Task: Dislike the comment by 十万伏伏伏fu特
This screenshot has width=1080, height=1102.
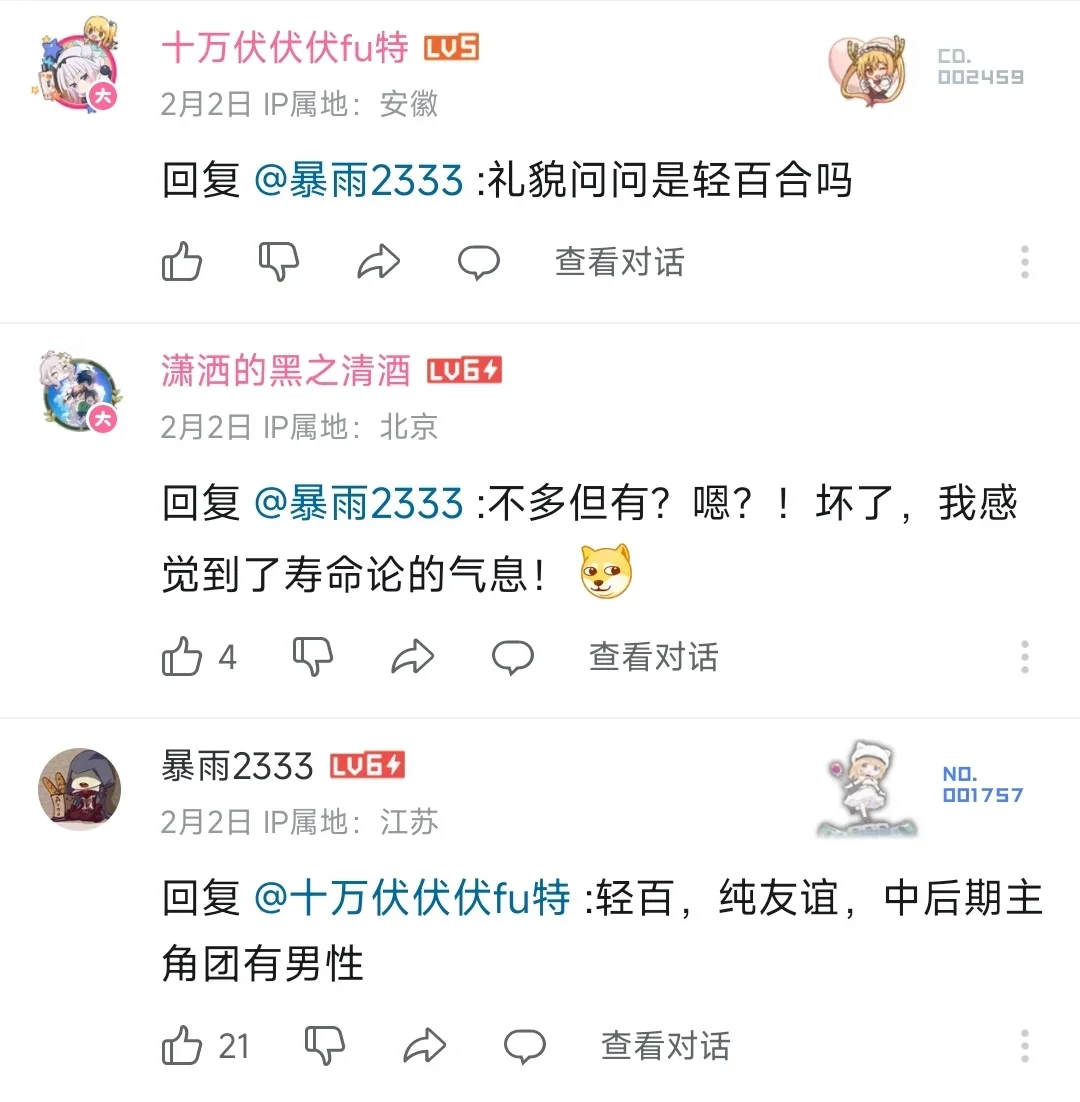Action: (279, 263)
